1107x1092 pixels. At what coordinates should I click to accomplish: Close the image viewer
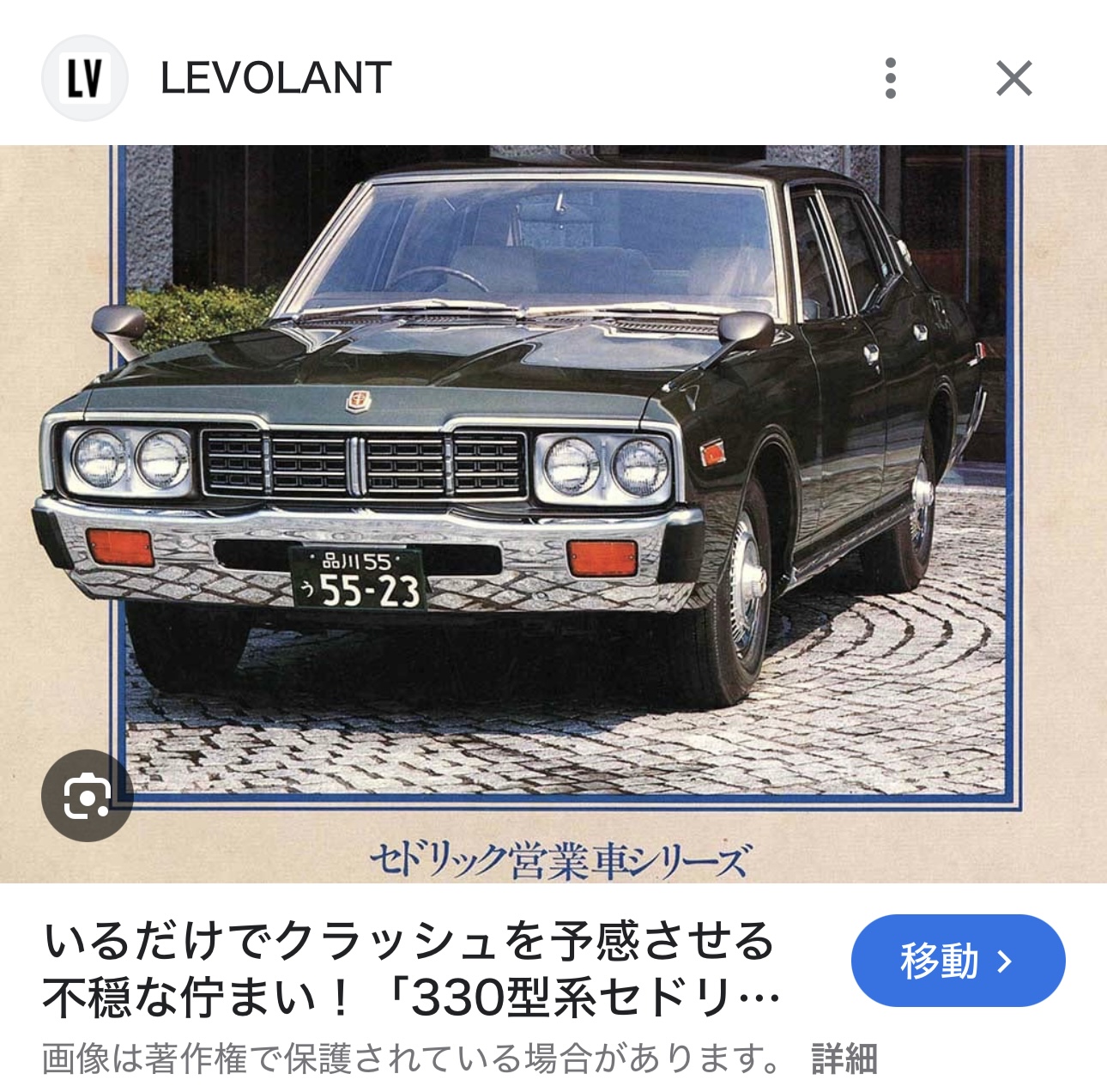[1013, 79]
